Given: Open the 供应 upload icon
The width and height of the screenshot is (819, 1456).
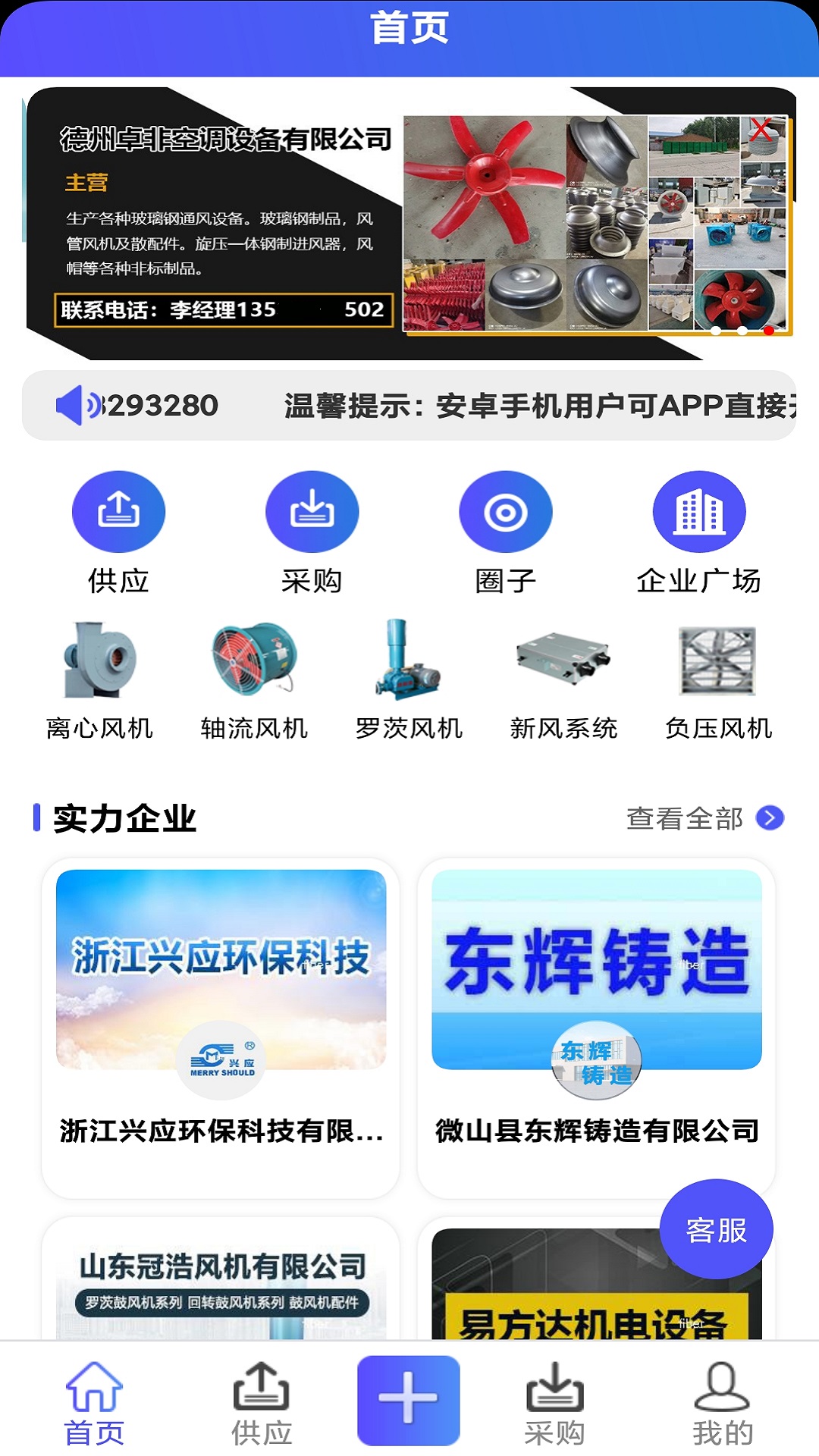Looking at the screenshot, I should [119, 511].
